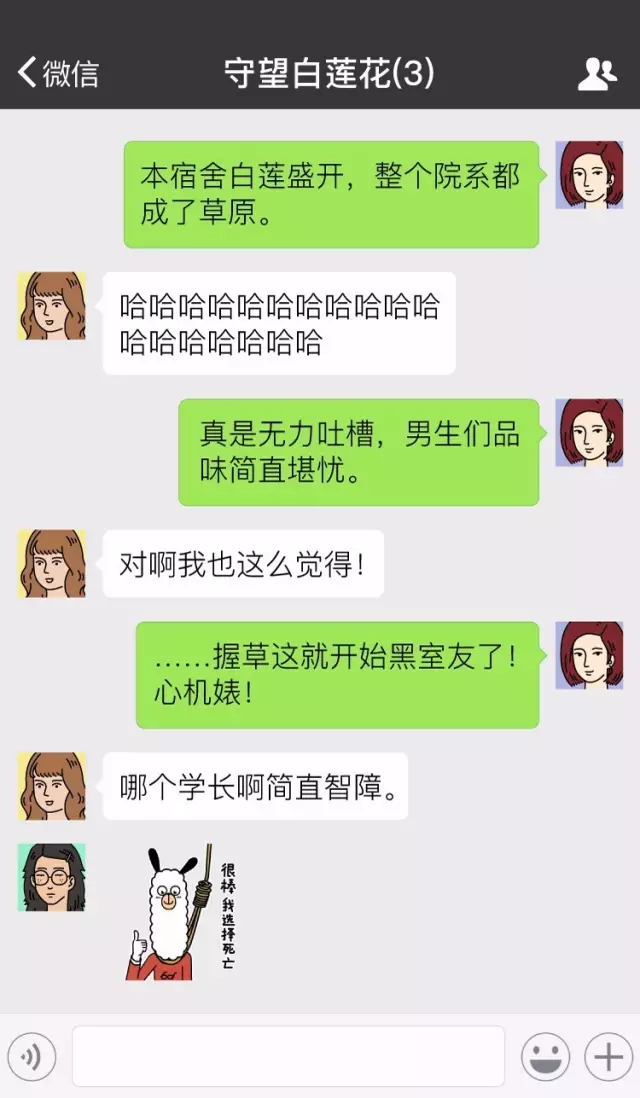640x1098 pixels.
Task: Open the plus attachments menu
Action: 608,1056
